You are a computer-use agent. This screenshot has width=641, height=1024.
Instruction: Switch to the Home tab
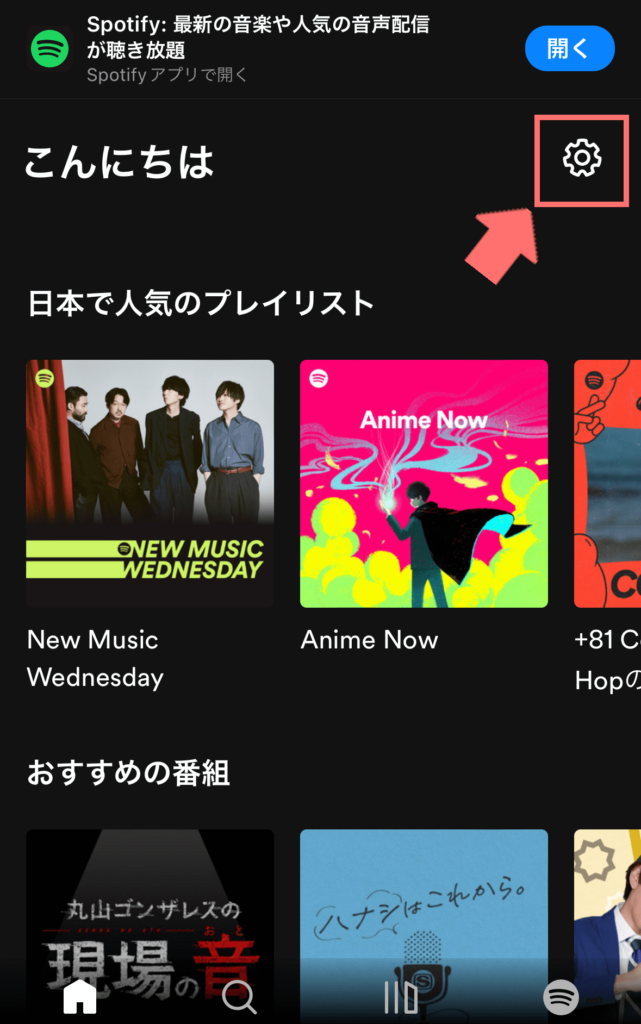[x=80, y=996]
